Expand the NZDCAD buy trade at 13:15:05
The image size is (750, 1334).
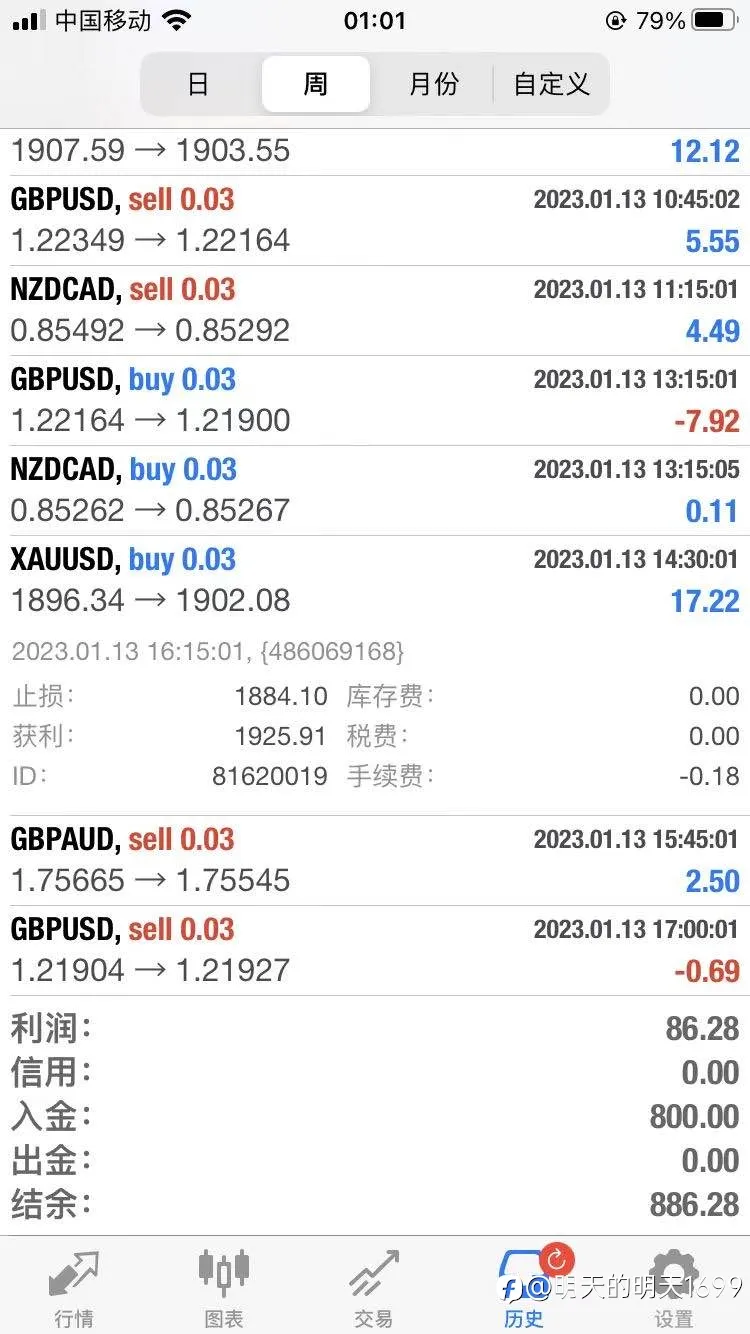pos(375,491)
